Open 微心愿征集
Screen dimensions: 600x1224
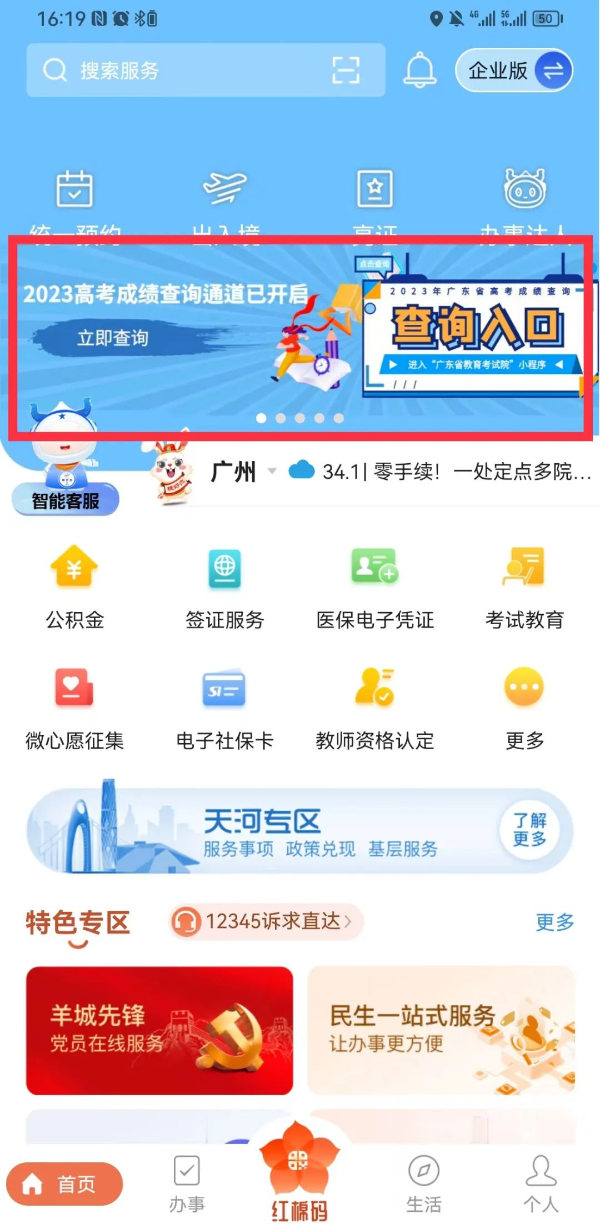(75, 708)
